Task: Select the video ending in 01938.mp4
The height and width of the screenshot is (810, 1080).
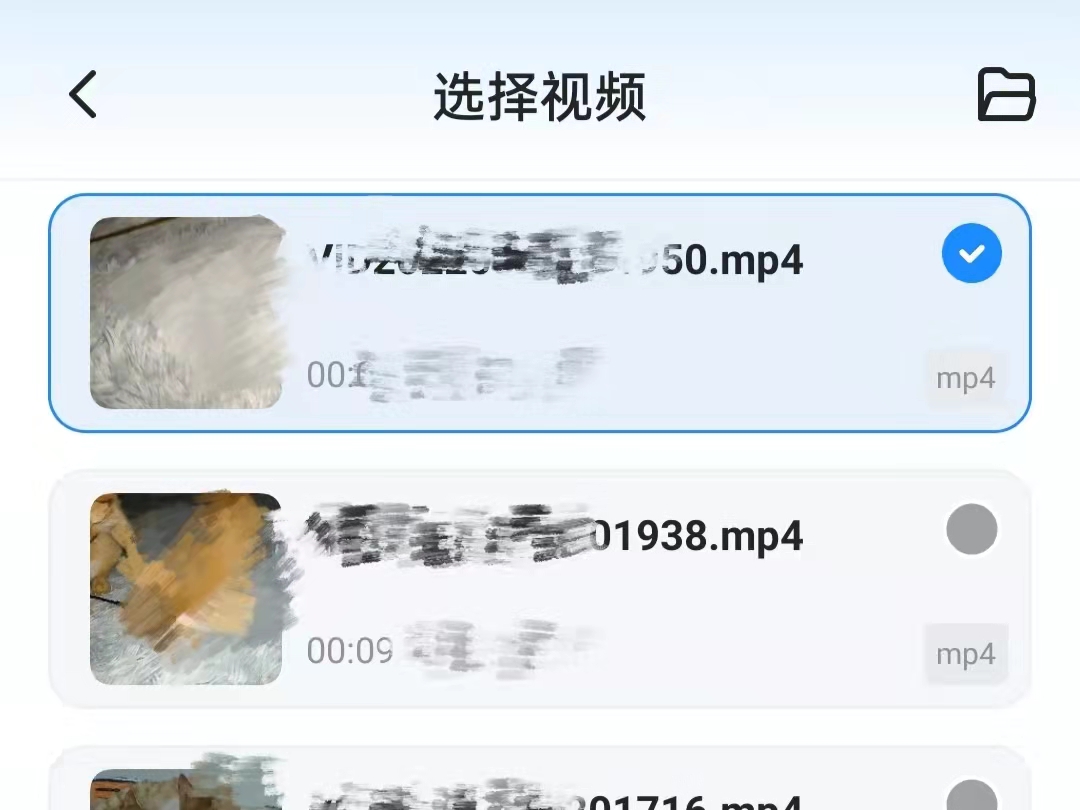Action: (971, 529)
